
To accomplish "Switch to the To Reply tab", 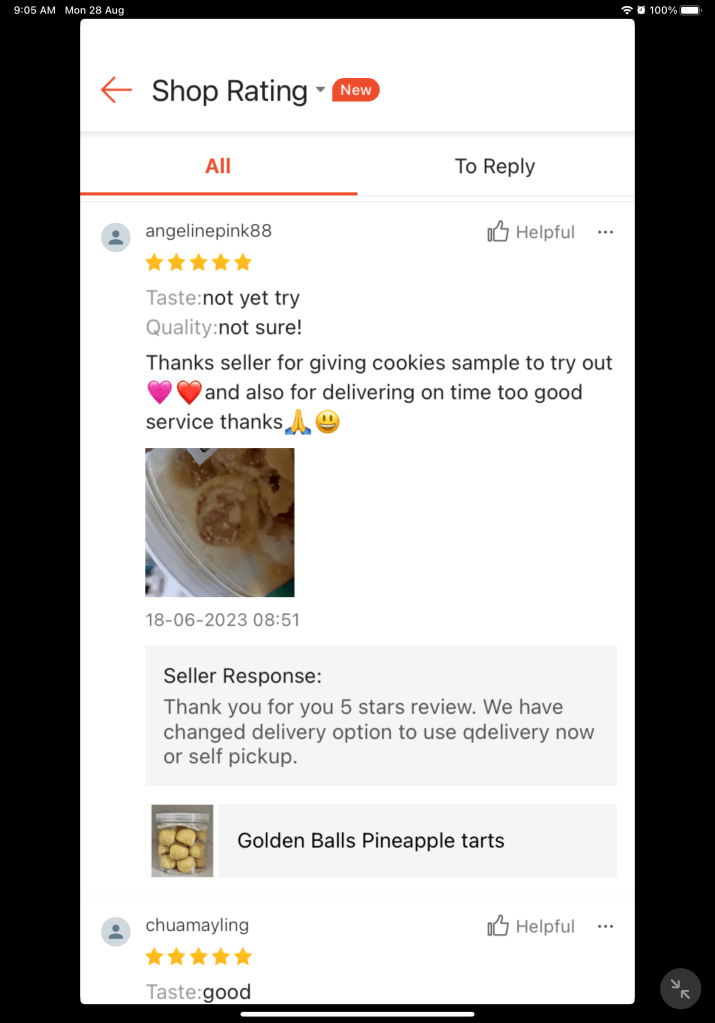I will [495, 167].
